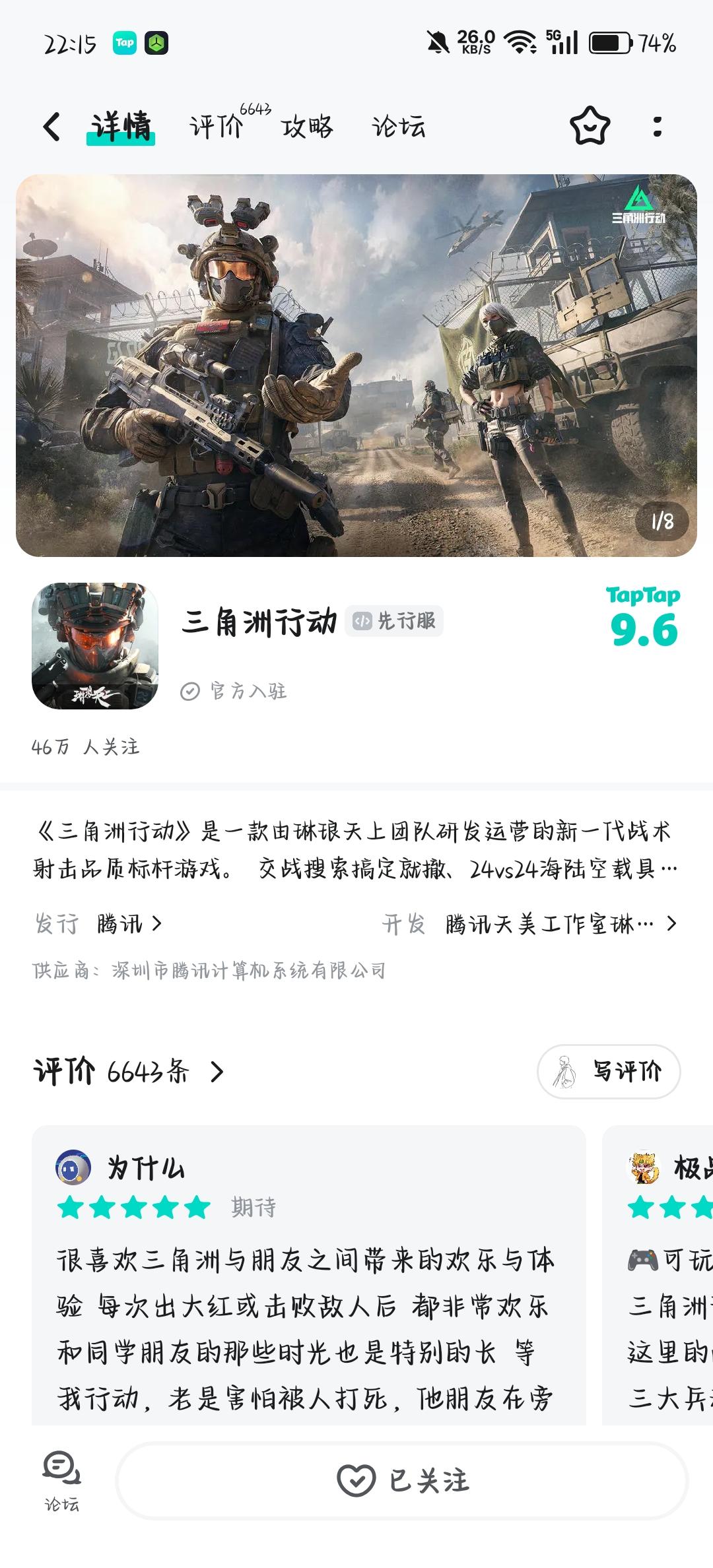The image size is (713, 1568).
Task: Tap the TapTap icon in the status bar
Action: coord(125,44)
